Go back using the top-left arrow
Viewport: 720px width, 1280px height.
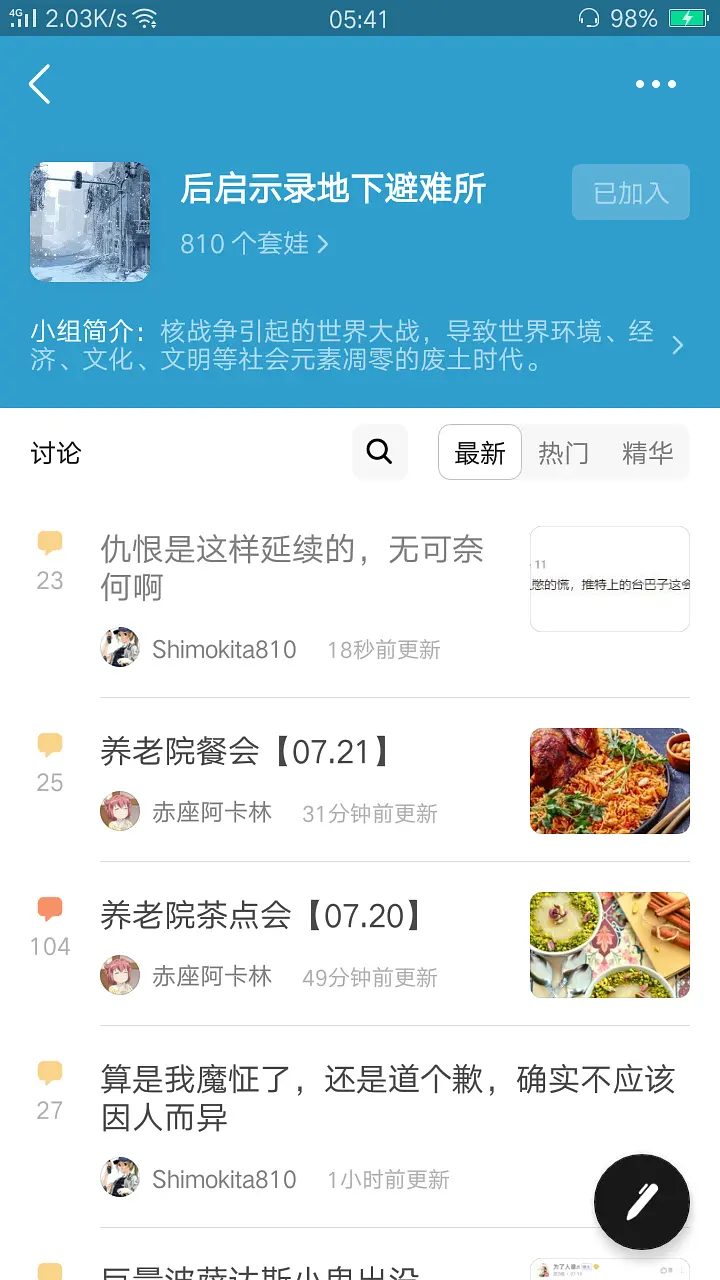[x=40, y=85]
